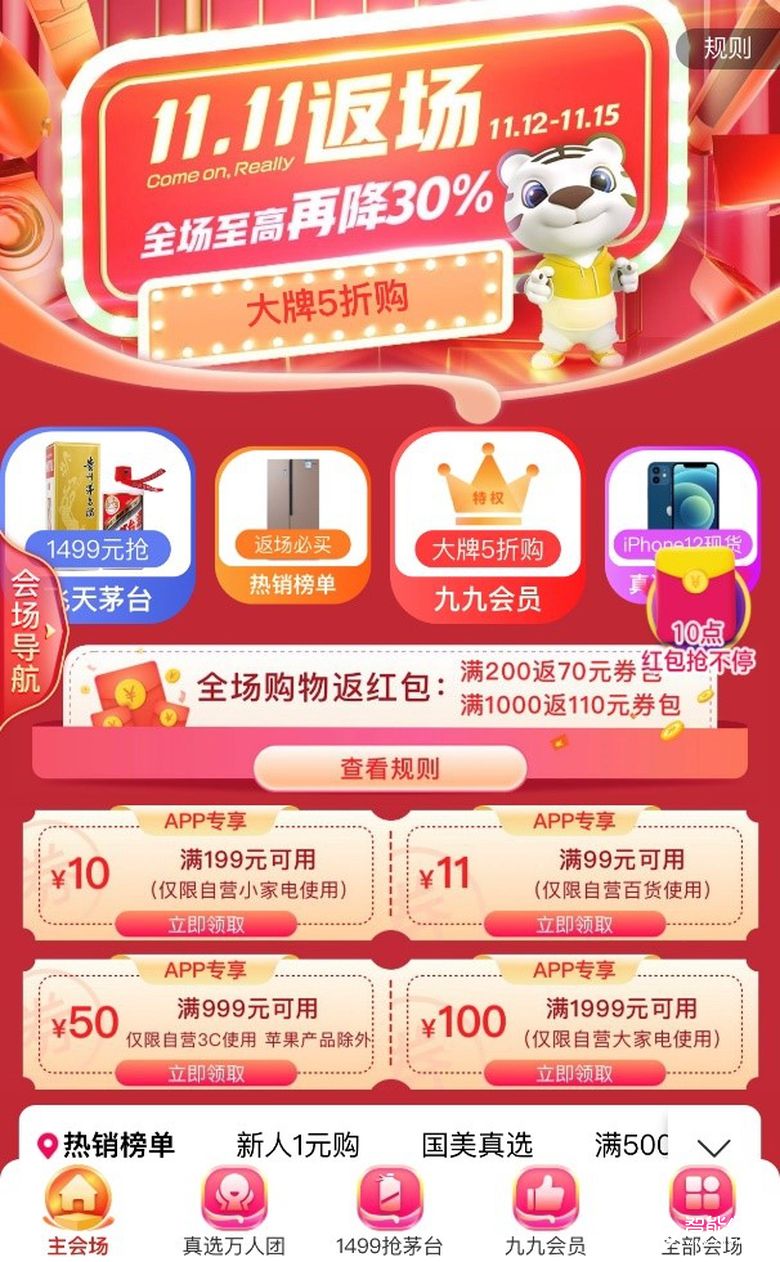Click the 特权 crown icon on 大牌5折购 card
Screen dimensions: 780x1262
[x=487, y=492]
